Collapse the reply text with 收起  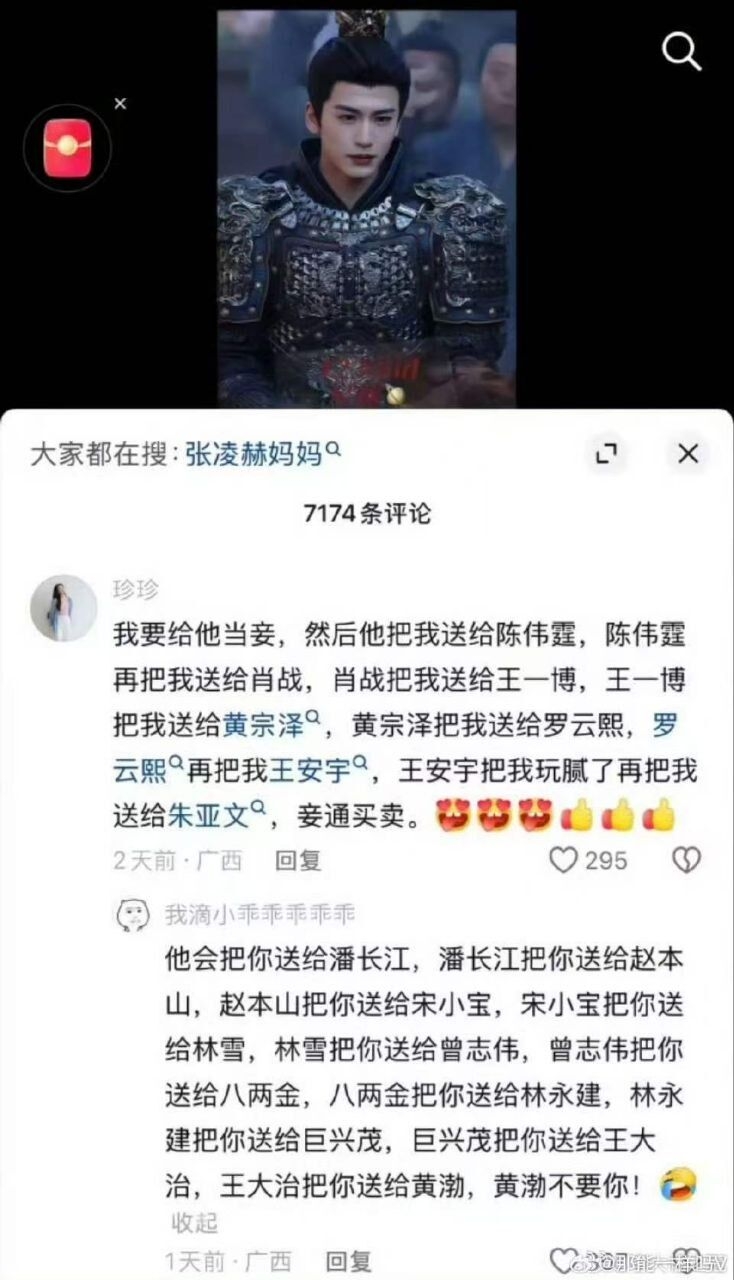(x=194, y=1223)
